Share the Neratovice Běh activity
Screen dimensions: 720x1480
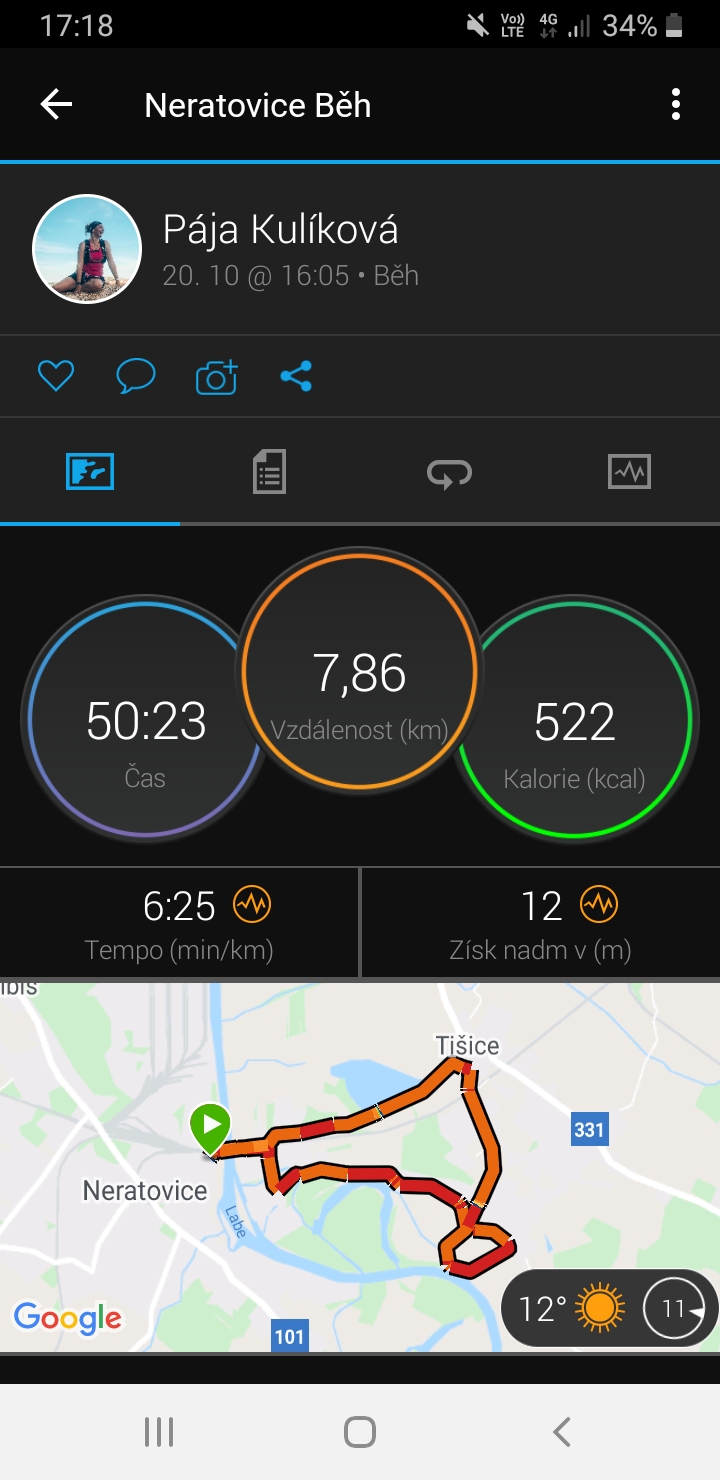click(x=296, y=377)
